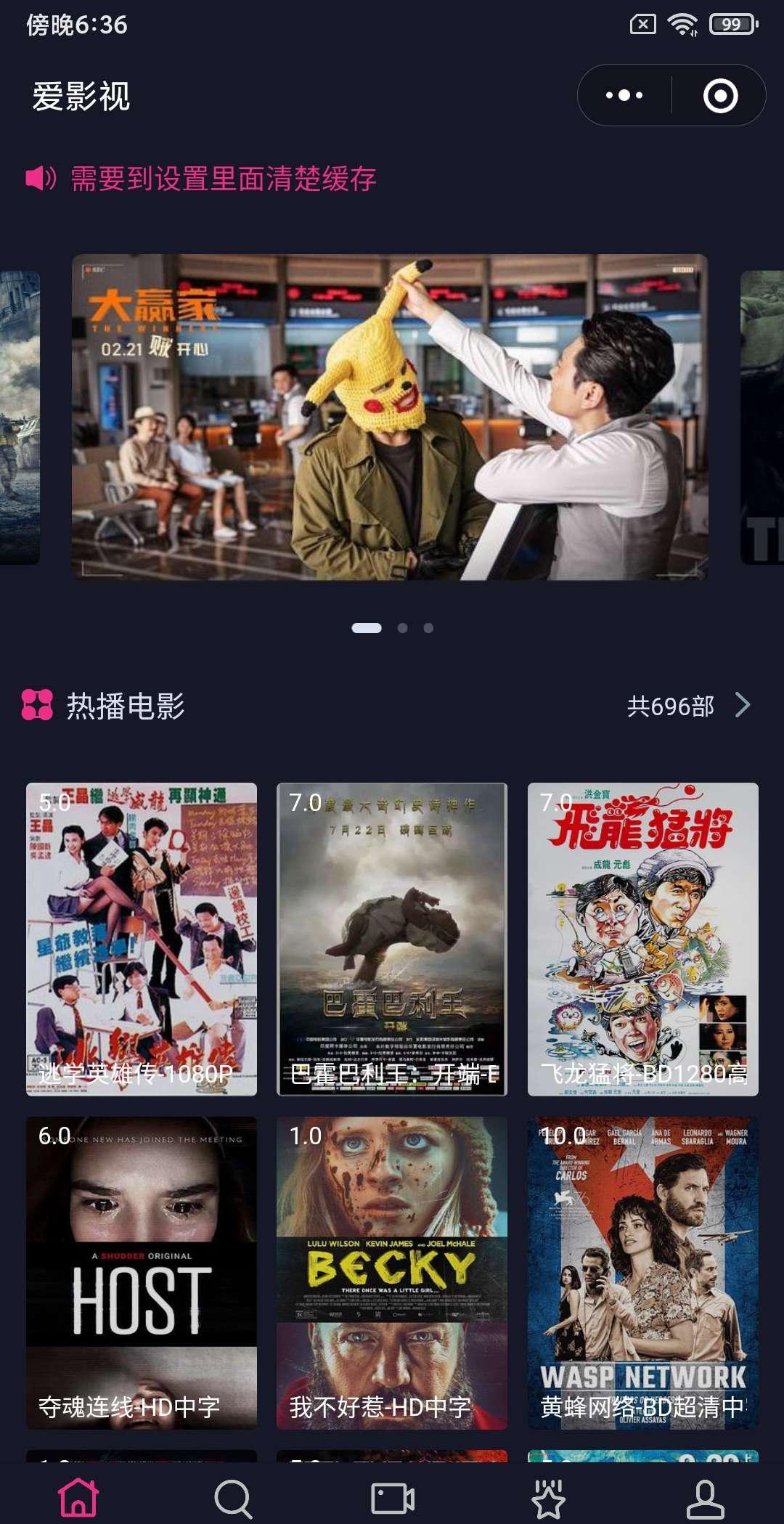Open the movie 夺魂连线-HD中字
Screen dimensions: 784x1524
tap(142, 1273)
